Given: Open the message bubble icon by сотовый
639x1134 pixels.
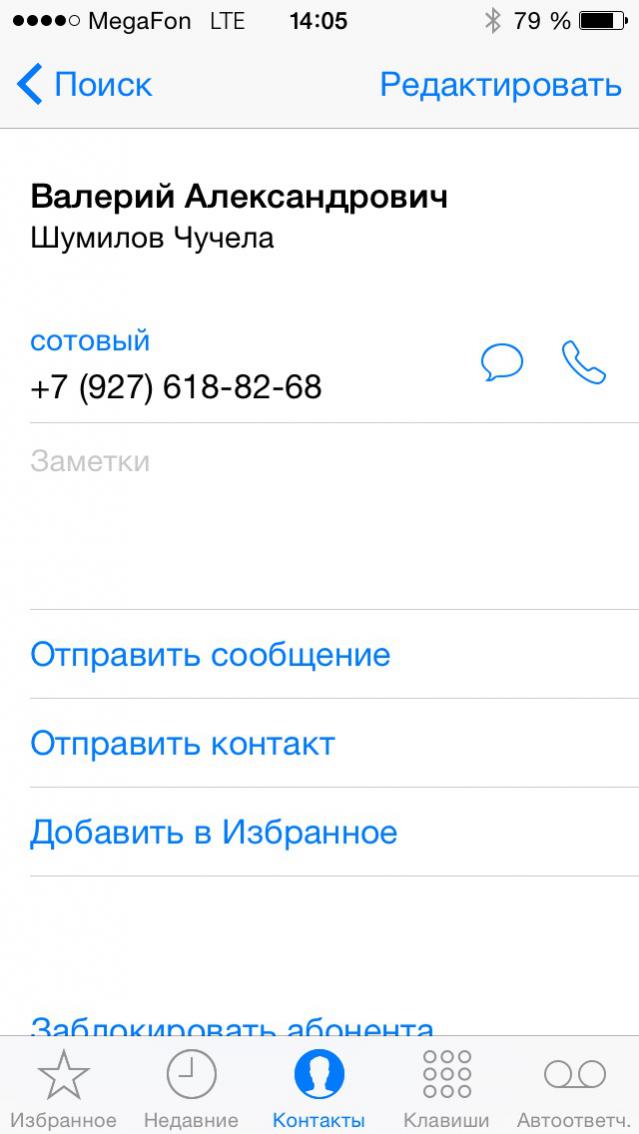Looking at the screenshot, I should click(502, 362).
